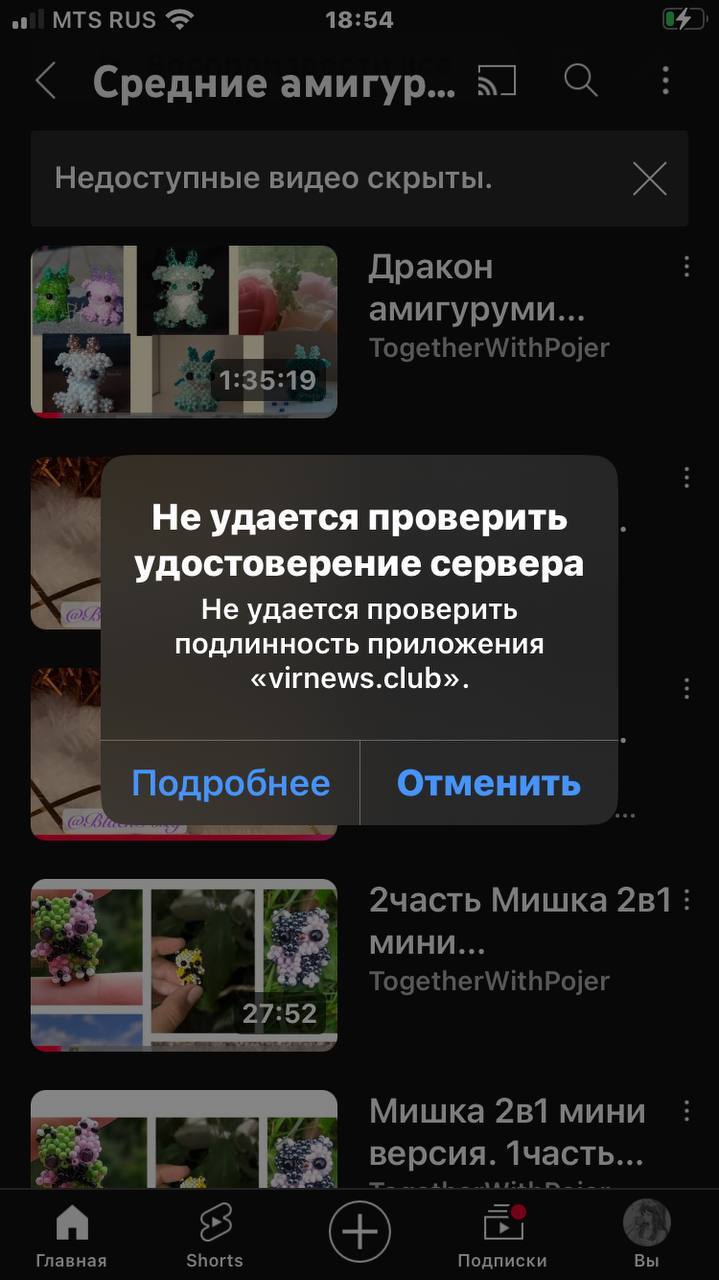Switch to the Подписки tab
719x1280 pixels.
[502, 1235]
